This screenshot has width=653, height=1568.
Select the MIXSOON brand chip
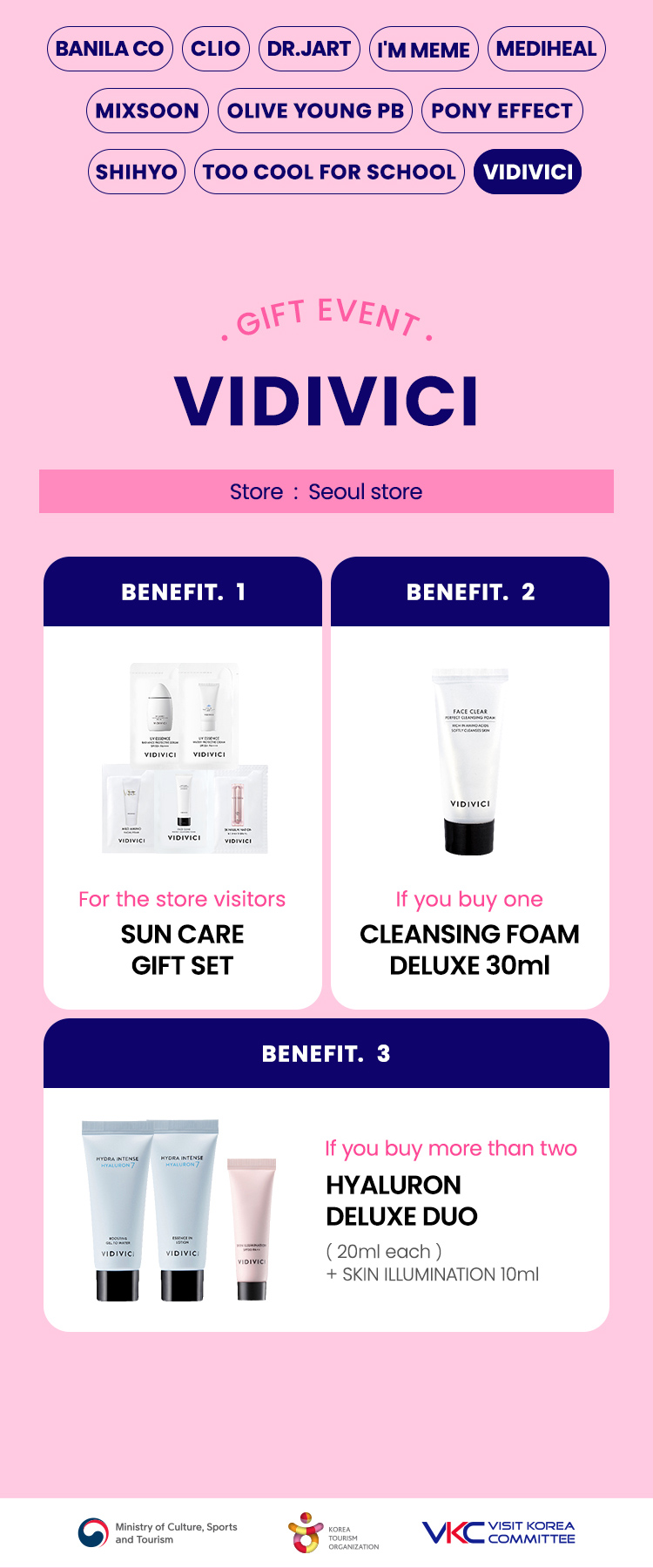pos(147,111)
